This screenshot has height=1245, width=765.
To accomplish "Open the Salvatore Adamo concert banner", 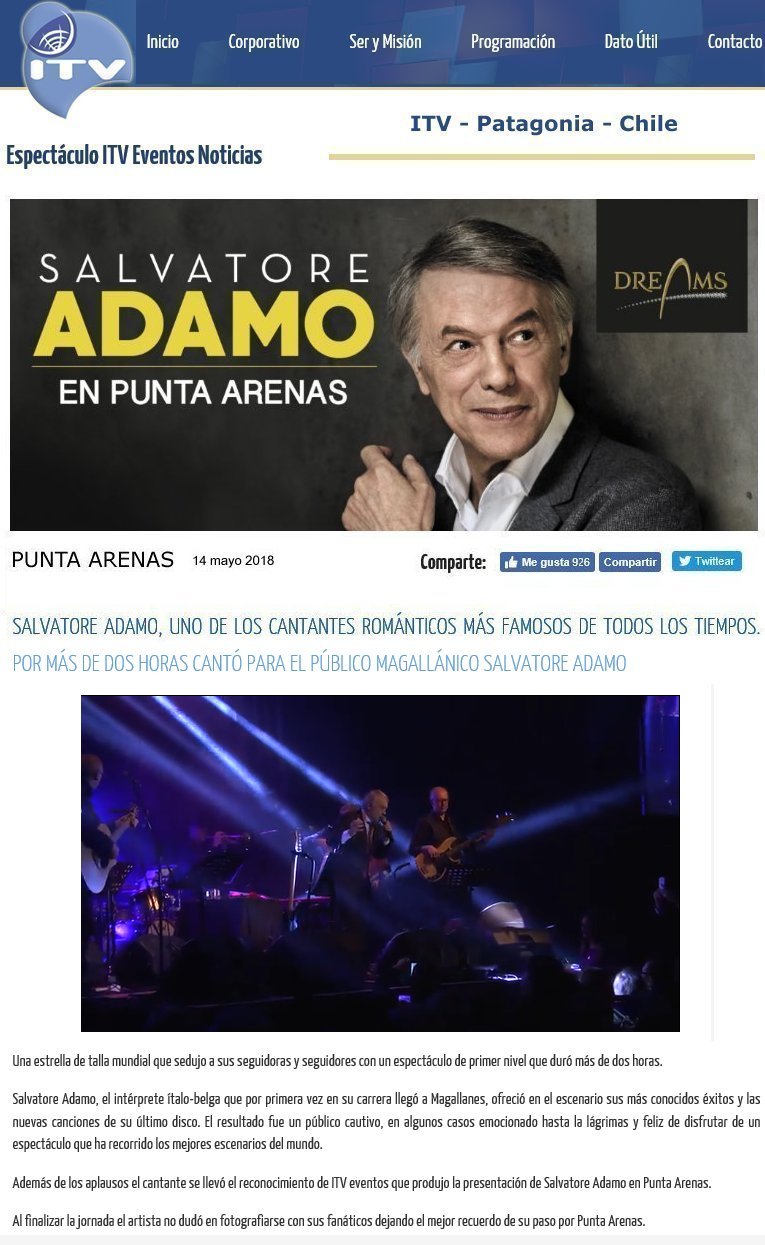I will (x=383, y=365).
